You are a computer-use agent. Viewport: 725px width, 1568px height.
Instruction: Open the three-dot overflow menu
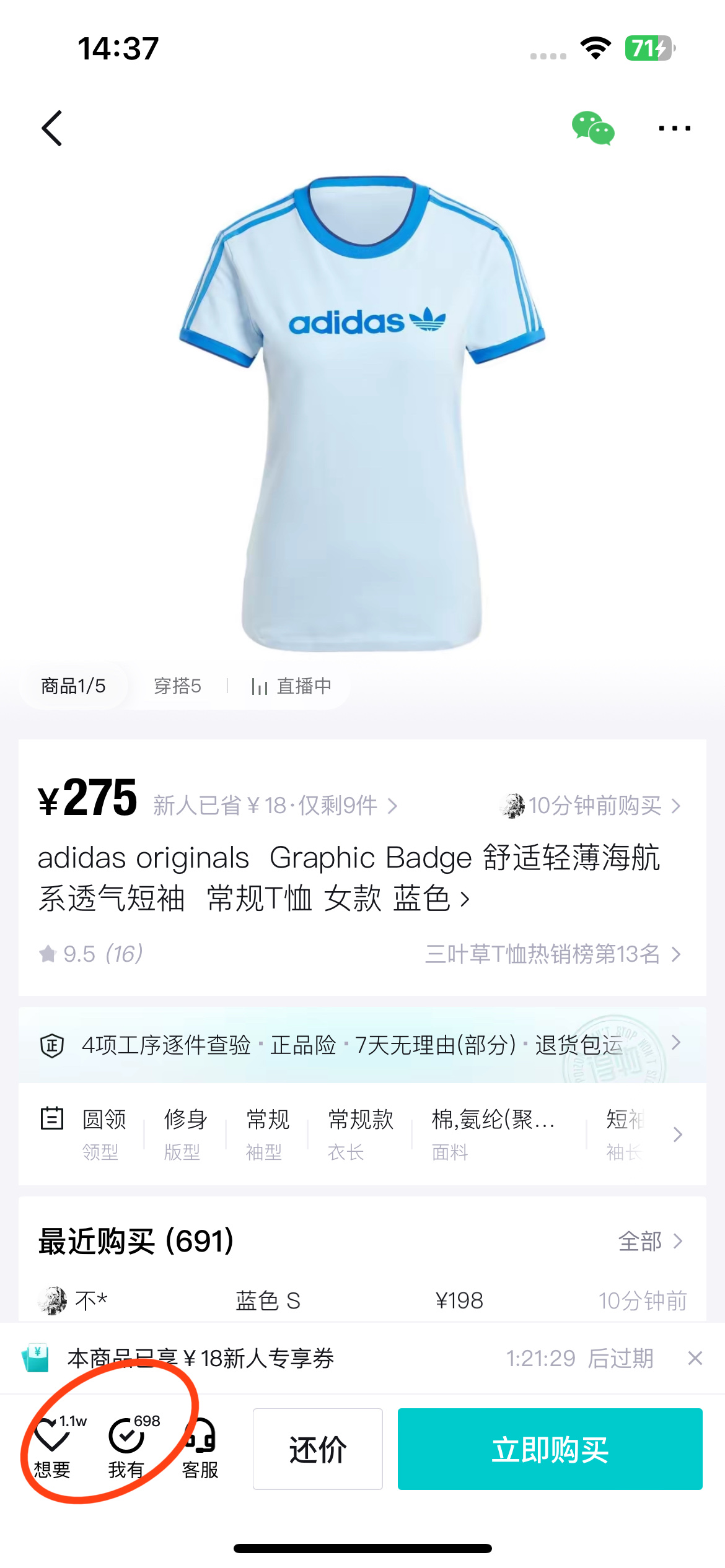[x=674, y=128]
